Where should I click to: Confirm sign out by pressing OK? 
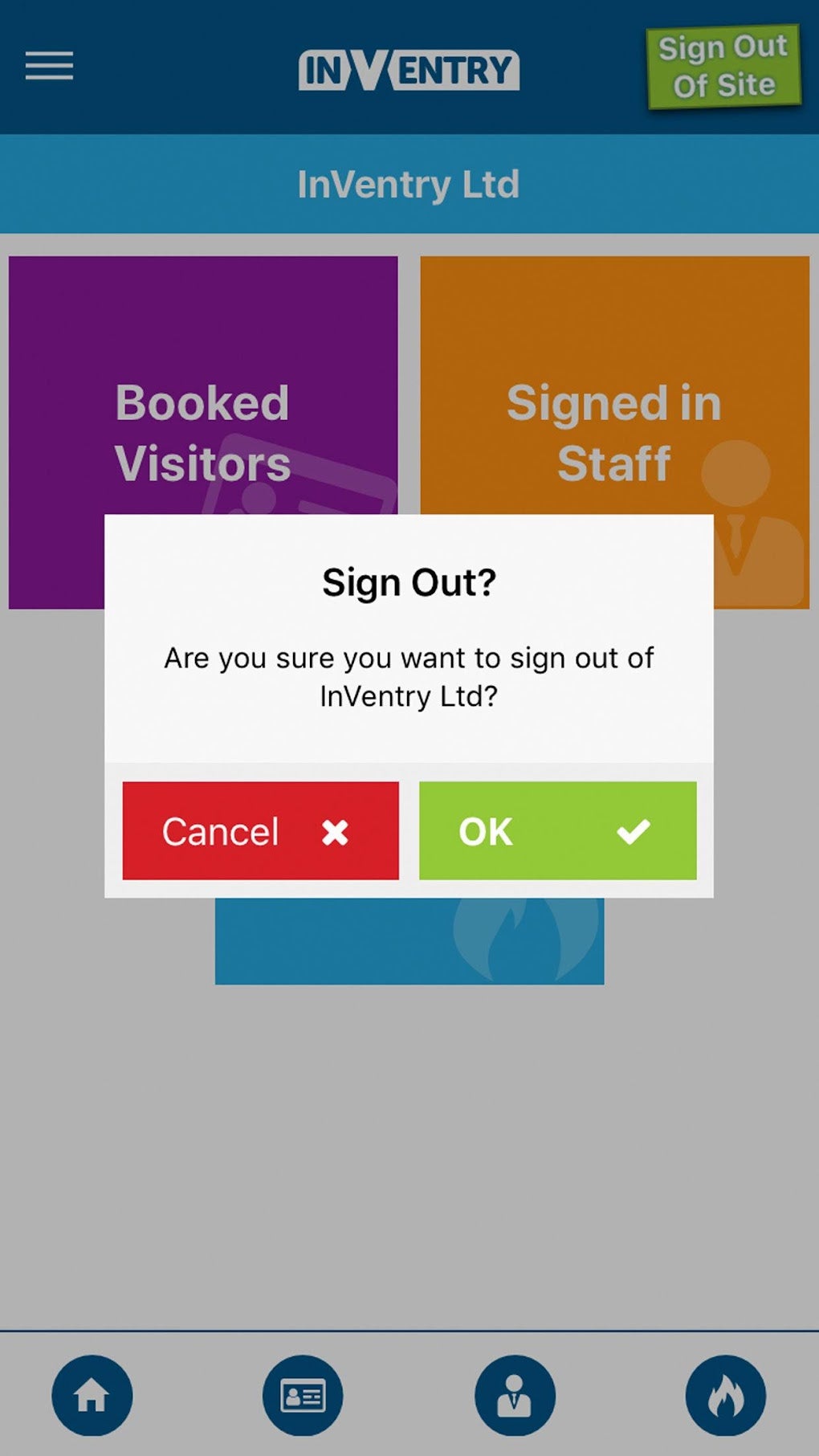tap(557, 832)
